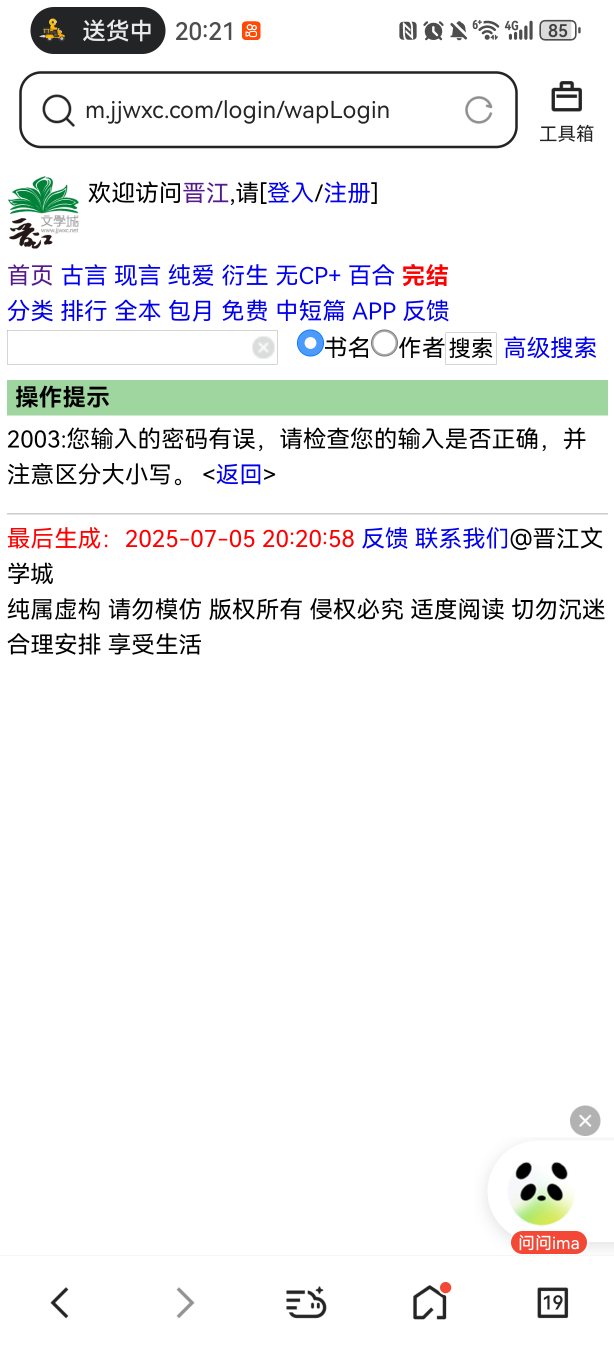Open the browser tabs counter showing 19
The width and height of the screenshot is (614, 1350).
point(552,1302)
